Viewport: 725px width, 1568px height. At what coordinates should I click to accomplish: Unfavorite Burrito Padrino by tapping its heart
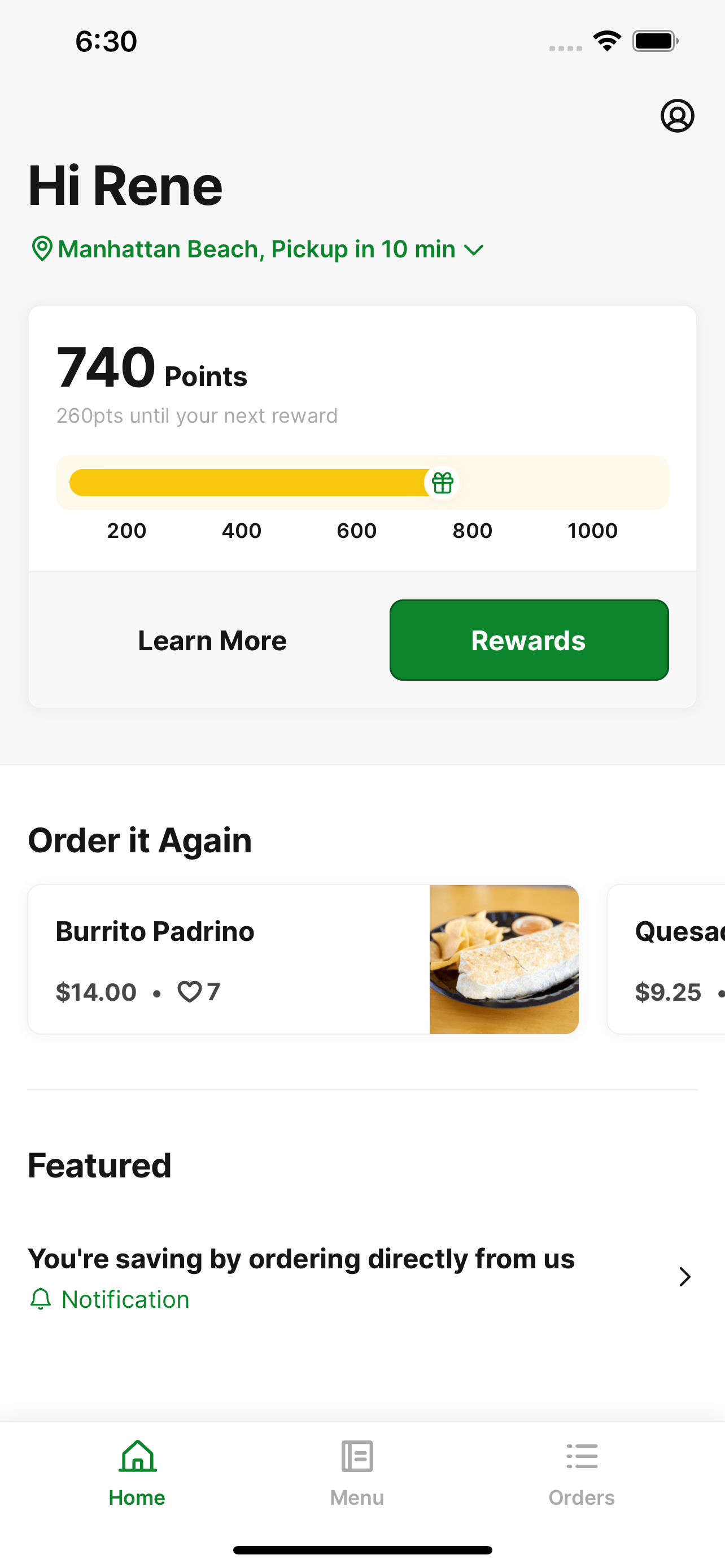(x=190, y=992)
